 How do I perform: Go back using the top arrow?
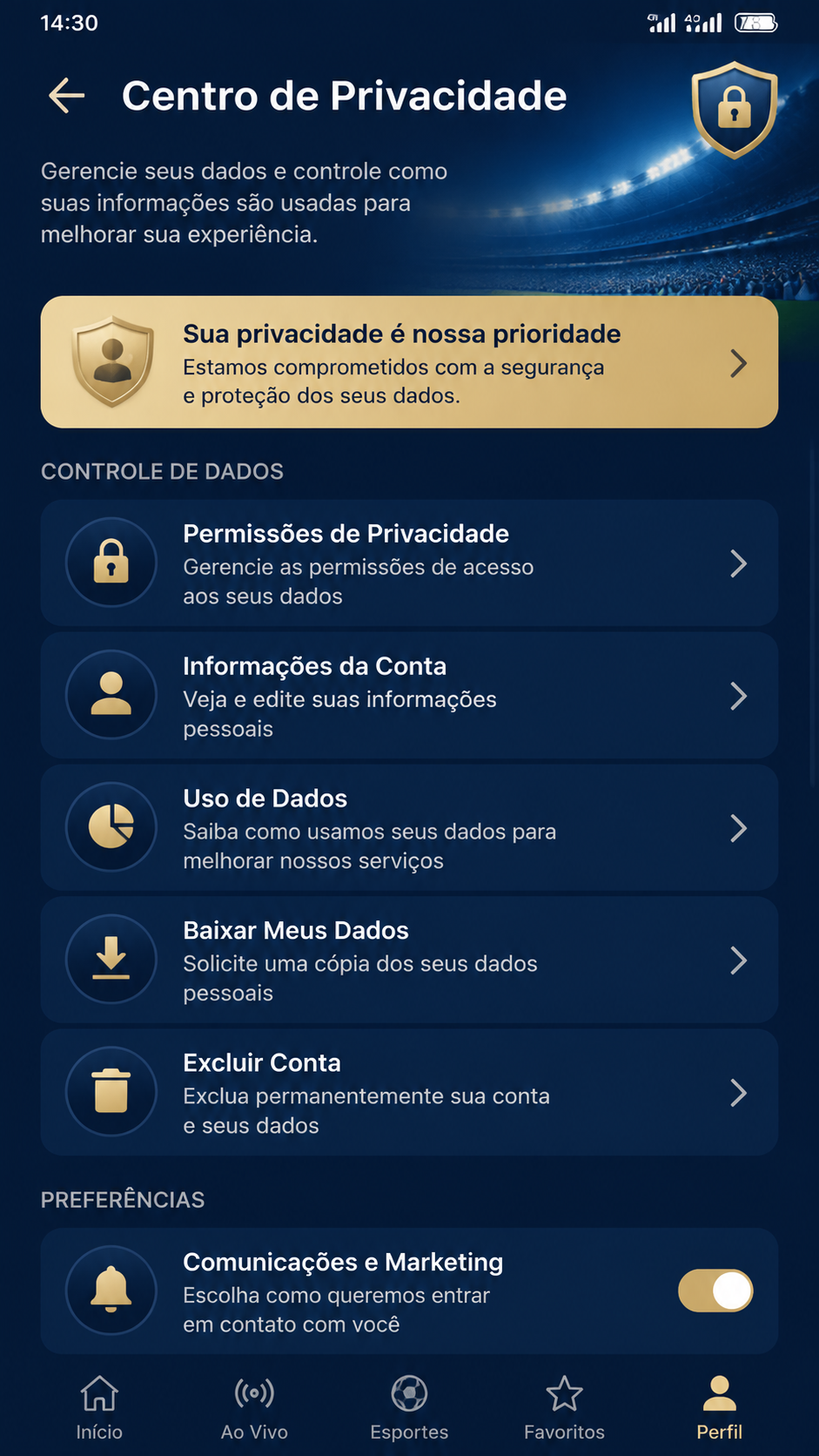coord(66,96)
